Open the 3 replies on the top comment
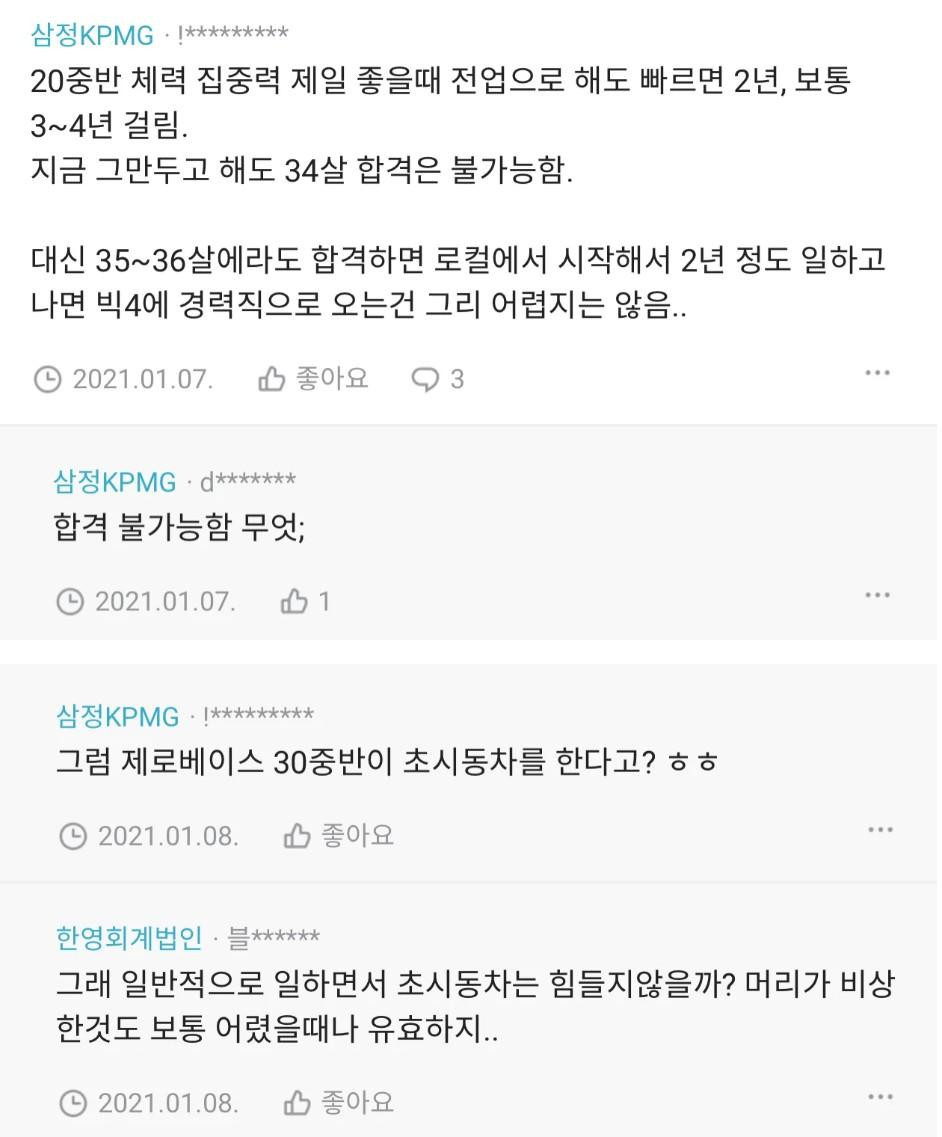 pyautogui.click(x=438, y=379)
